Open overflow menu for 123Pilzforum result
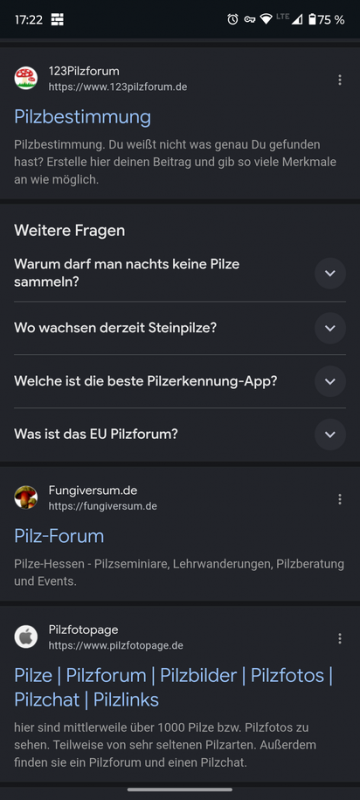360x800 pixels. pos(340,80)
